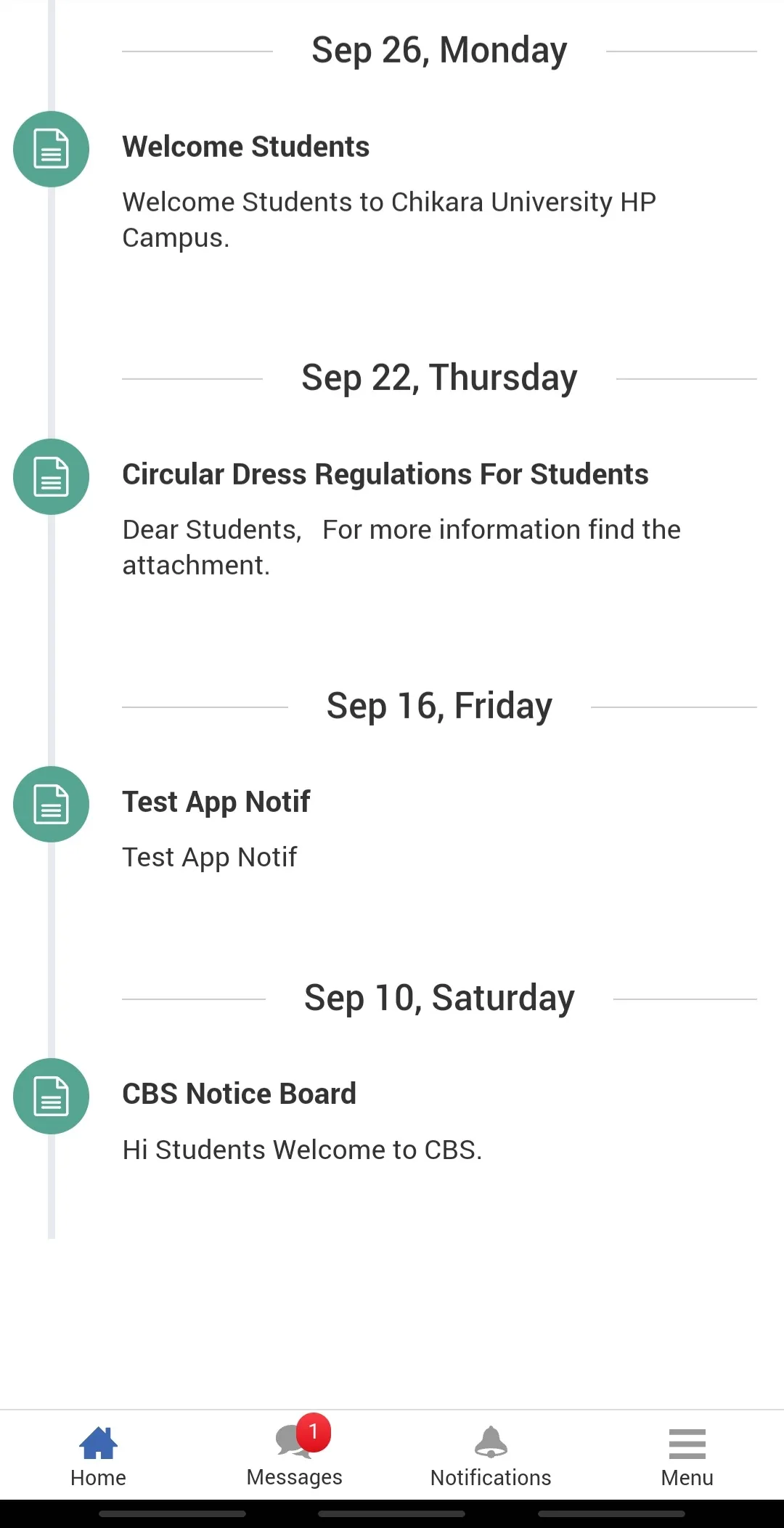The image size is (784, 1528).
Task: Select the document icon for Circular Dress Regulations
Action: point(50,476)
